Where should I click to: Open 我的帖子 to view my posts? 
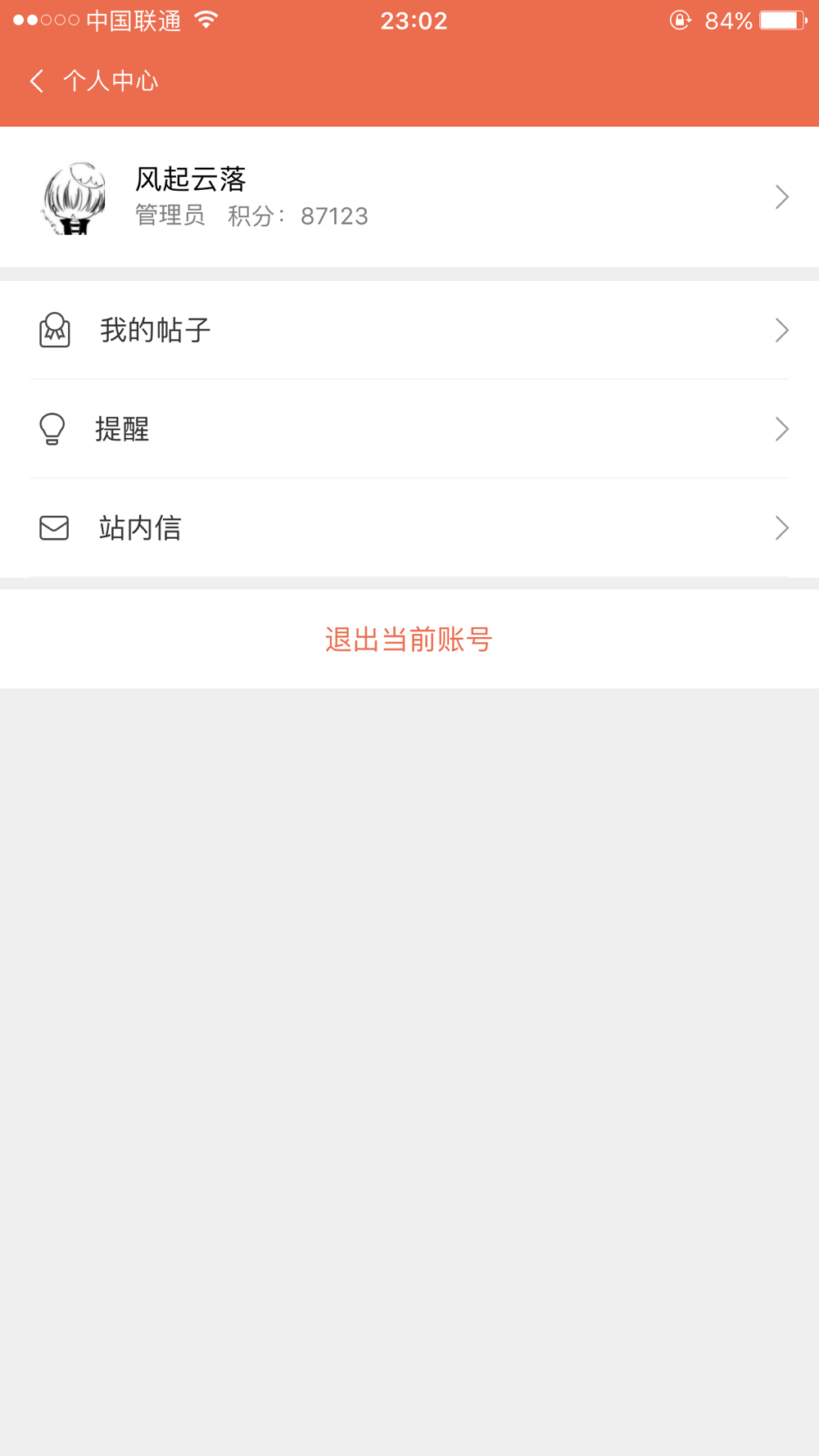tap(409, 331)
